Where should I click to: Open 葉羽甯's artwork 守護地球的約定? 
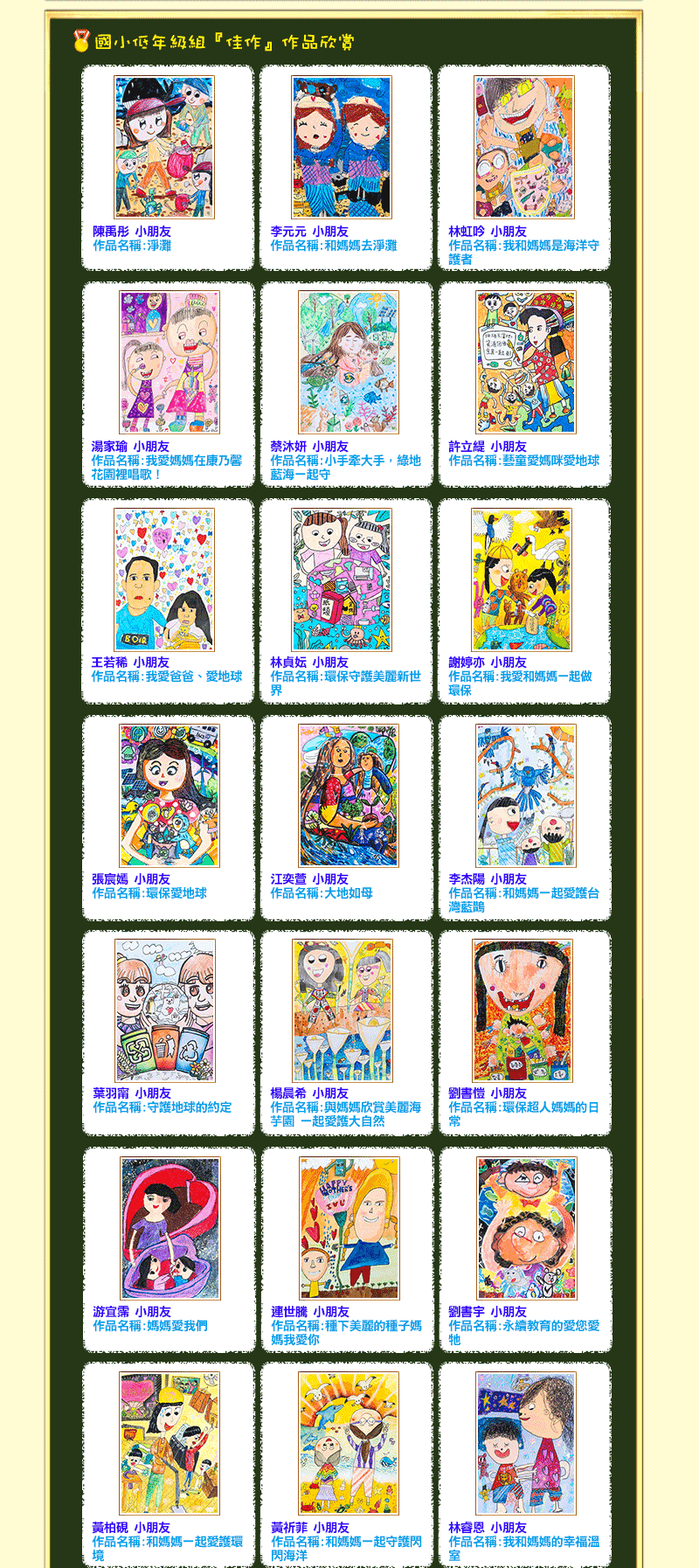click(x=165, y=1011)
